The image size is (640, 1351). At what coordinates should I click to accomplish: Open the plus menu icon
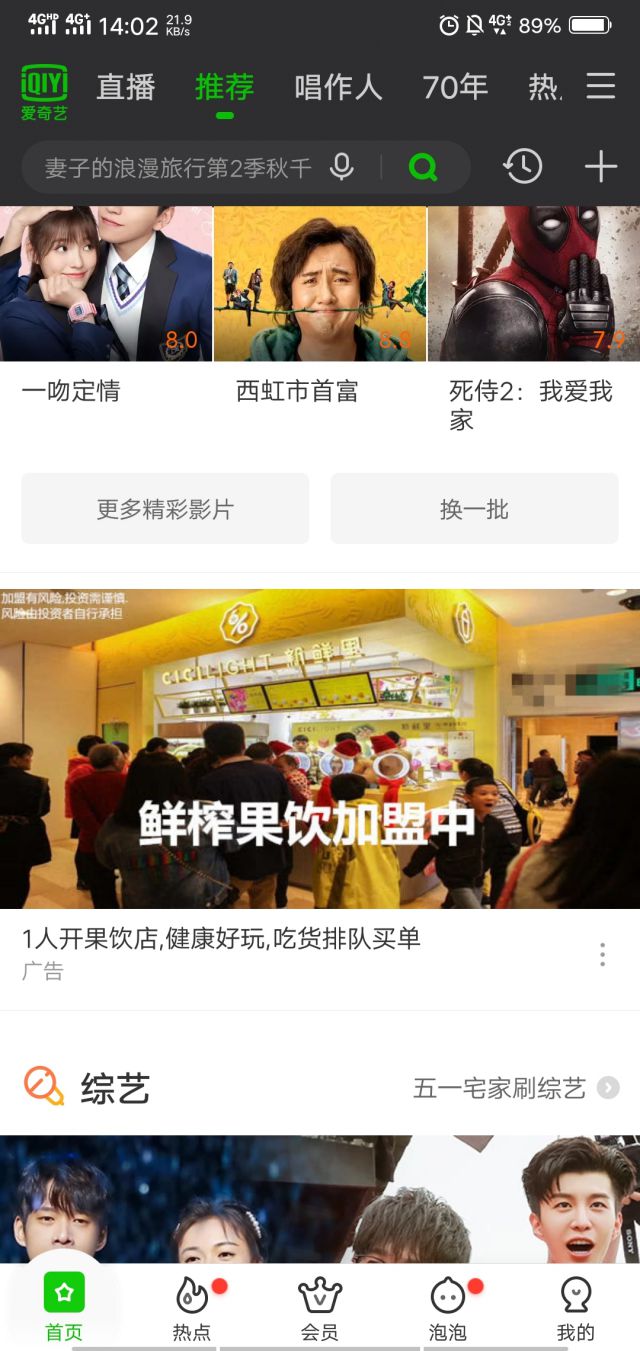coord(600,167)
